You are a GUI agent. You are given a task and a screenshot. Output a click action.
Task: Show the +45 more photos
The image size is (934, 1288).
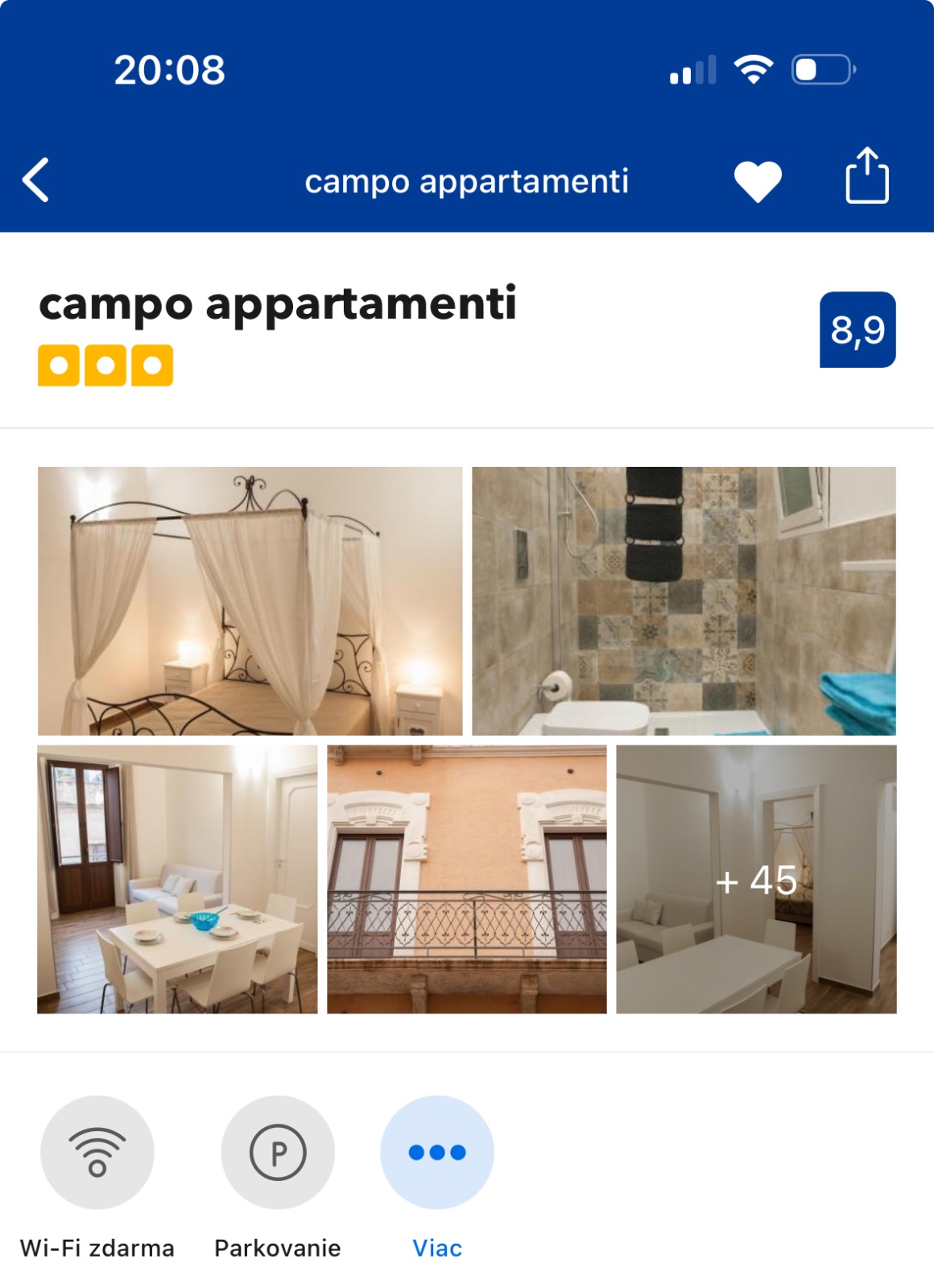756,878
